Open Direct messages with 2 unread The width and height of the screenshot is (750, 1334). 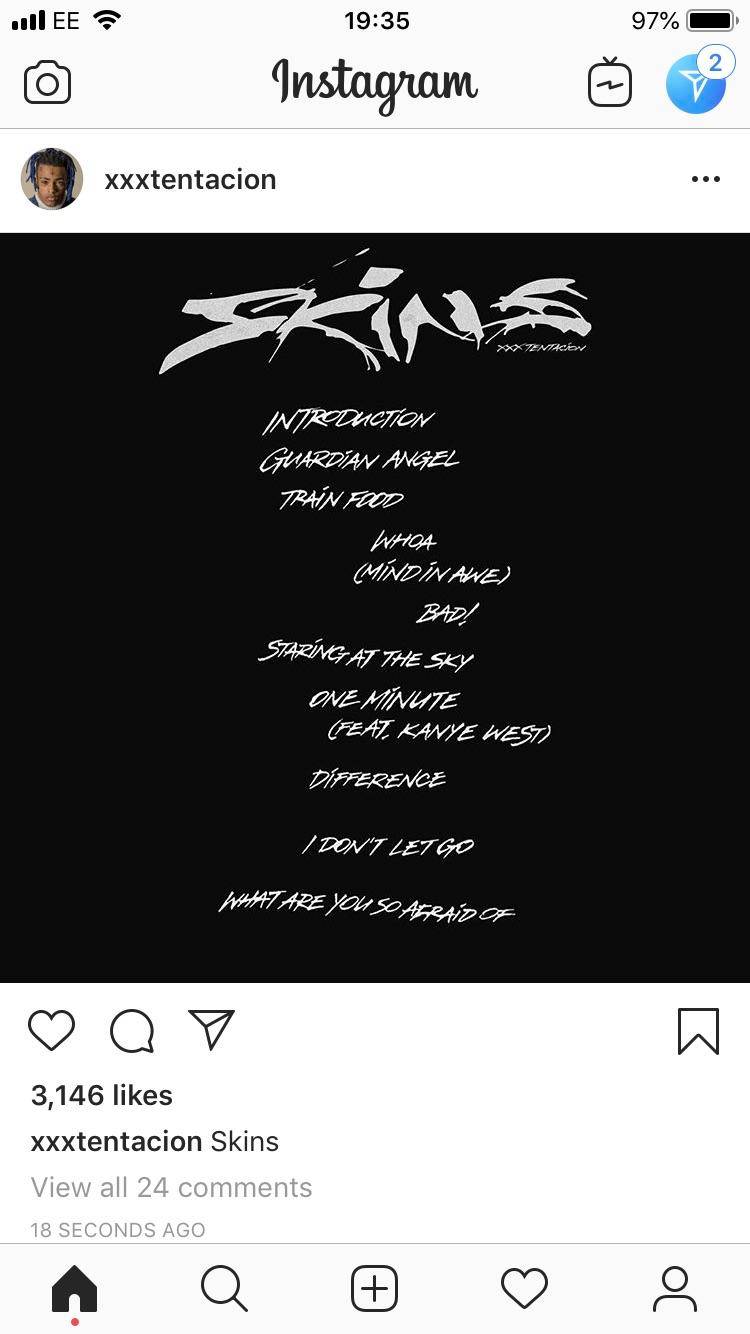click(x=697, y=83)
